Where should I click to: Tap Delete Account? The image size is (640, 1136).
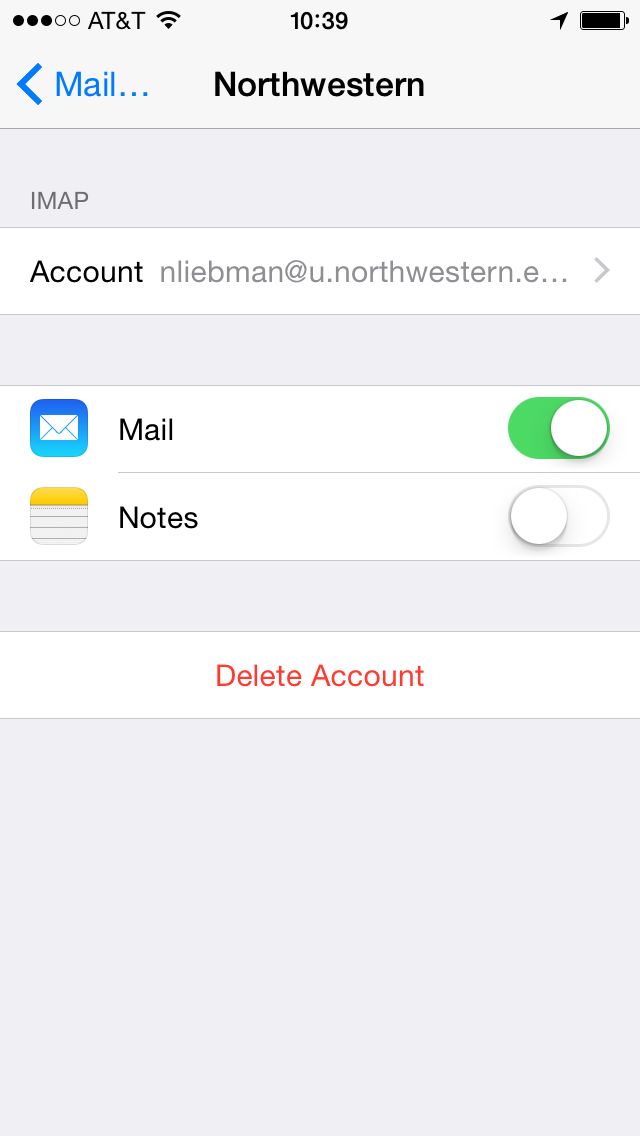(x=320, y=676)
